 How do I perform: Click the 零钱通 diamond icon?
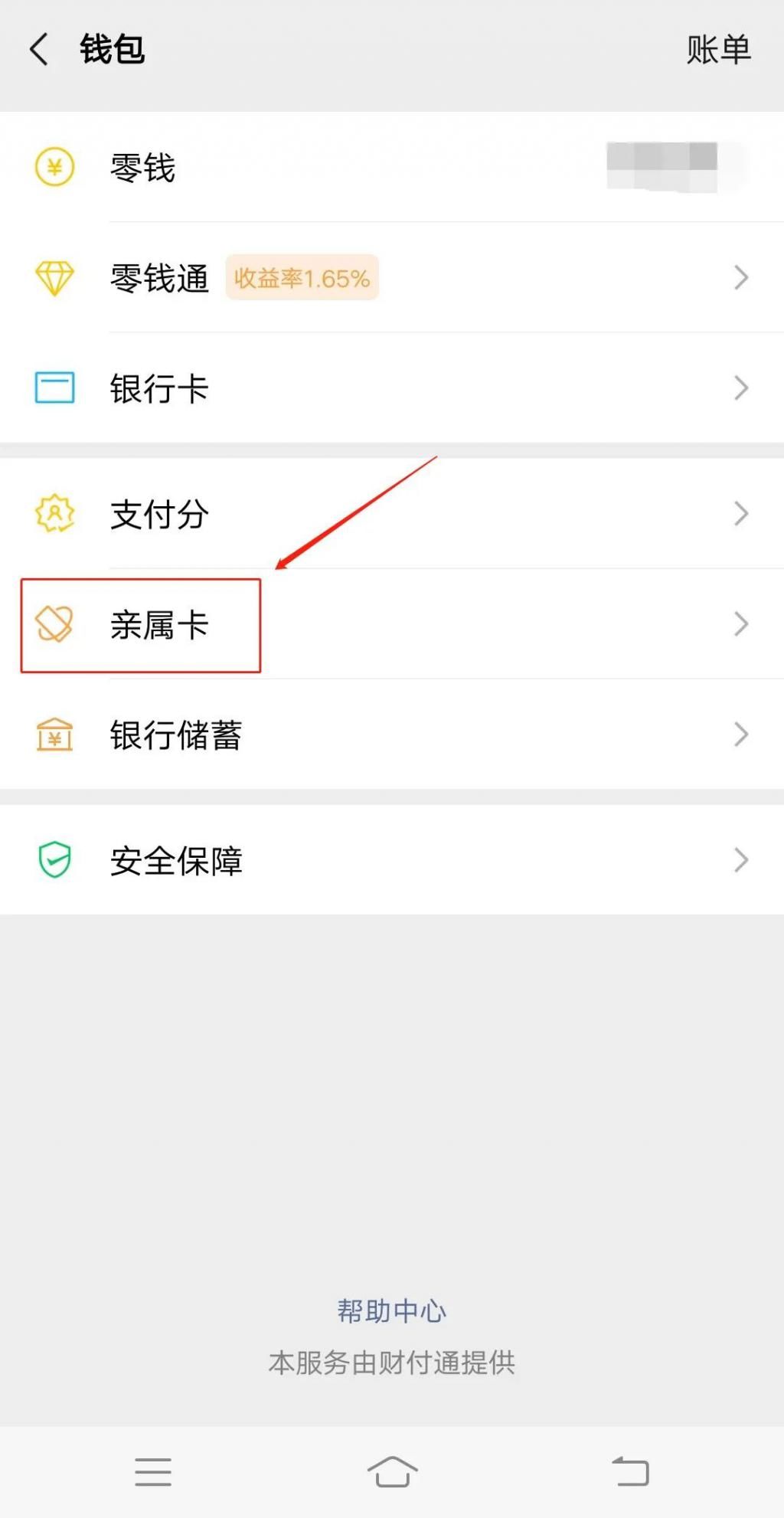(x=54, y=277)
